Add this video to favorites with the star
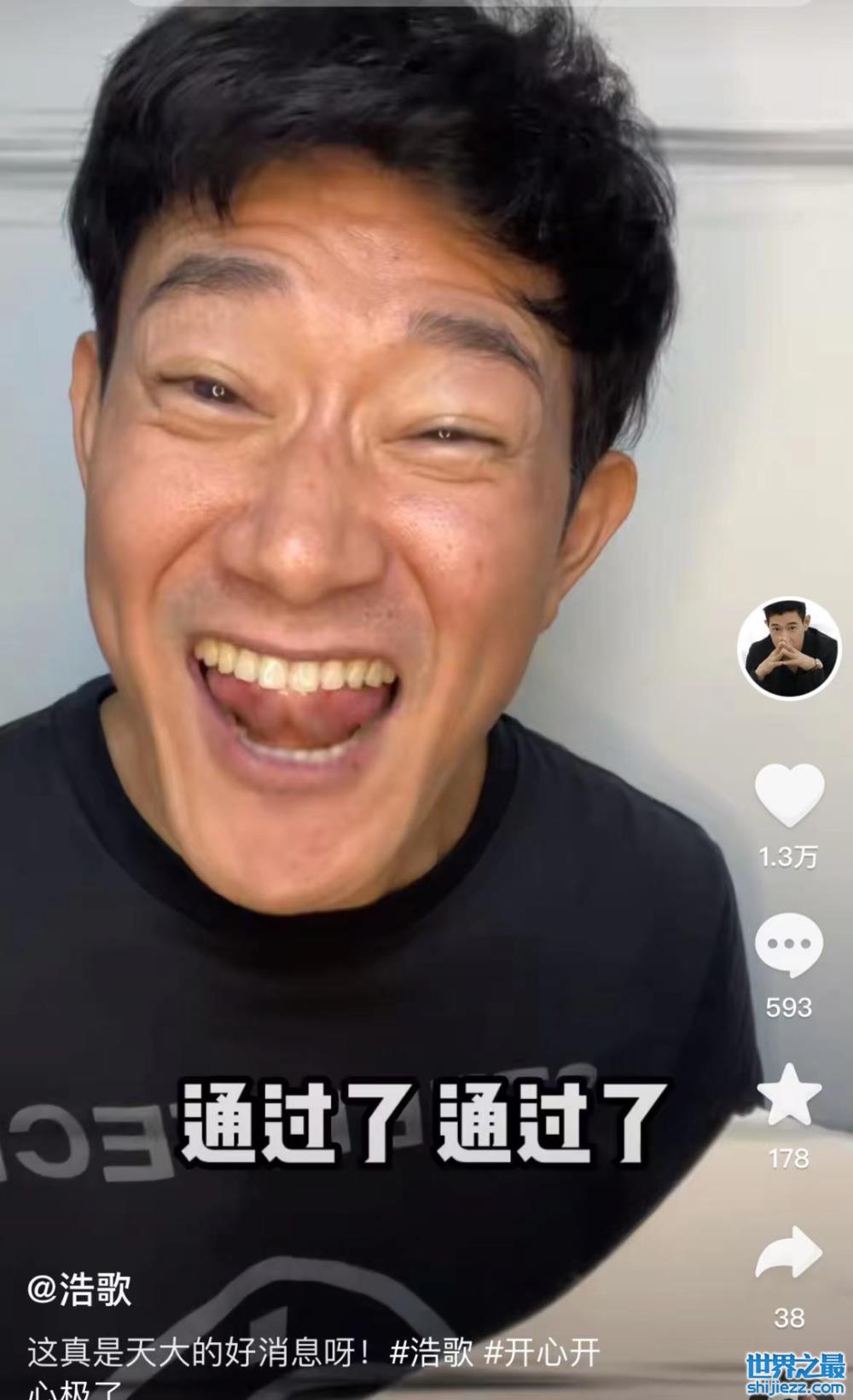 [x=789, y=1095]
